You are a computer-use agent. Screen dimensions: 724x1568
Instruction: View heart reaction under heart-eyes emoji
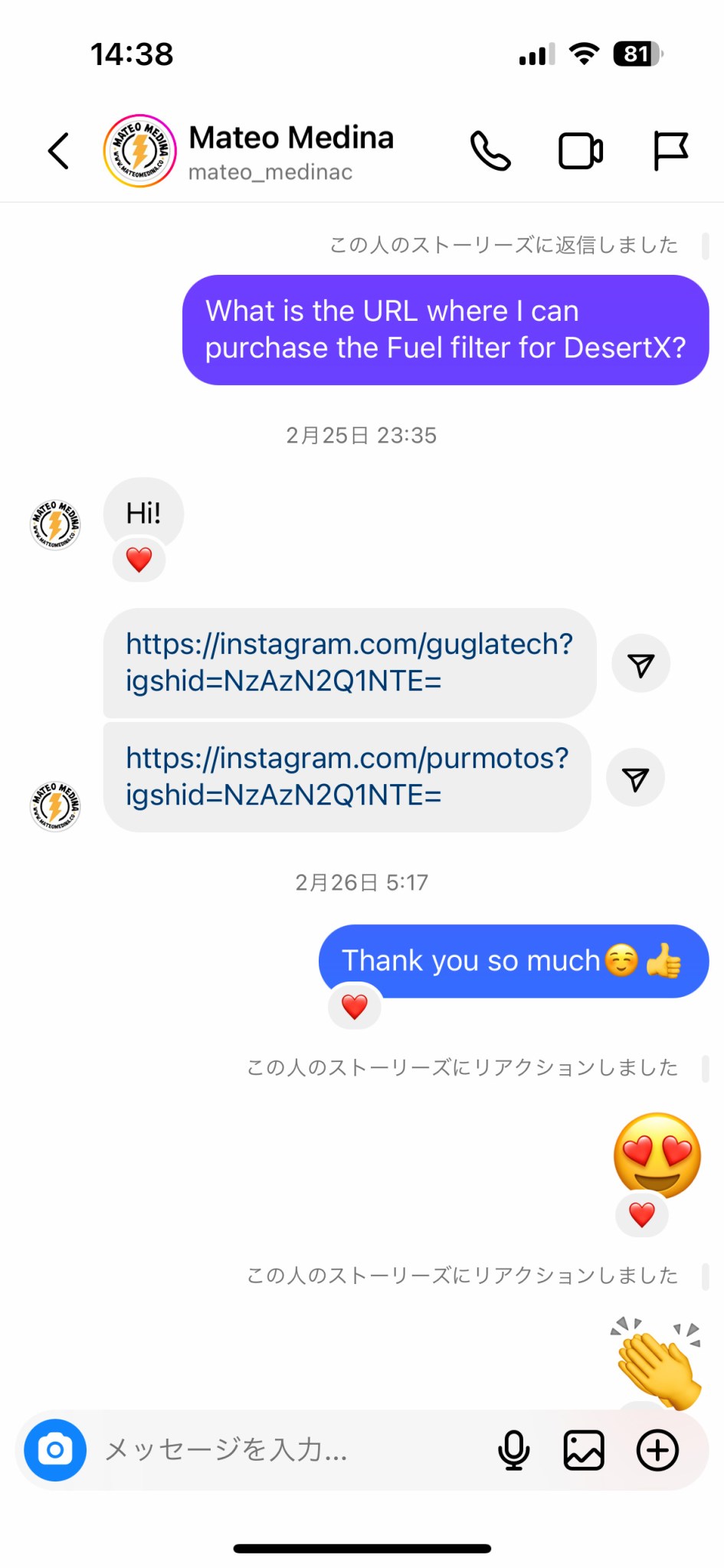point(641,1214)
